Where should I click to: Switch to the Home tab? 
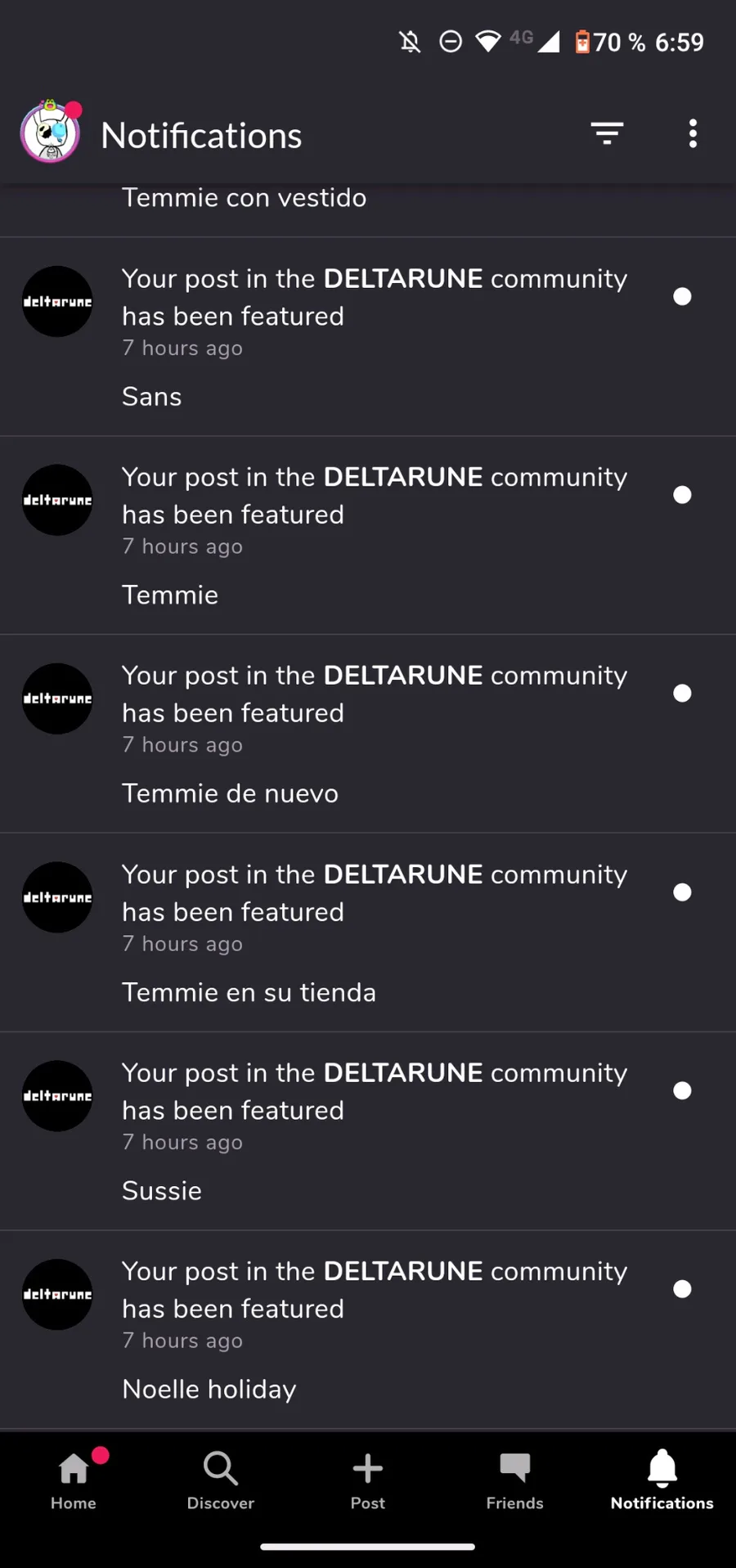[x=74, y=1480]
